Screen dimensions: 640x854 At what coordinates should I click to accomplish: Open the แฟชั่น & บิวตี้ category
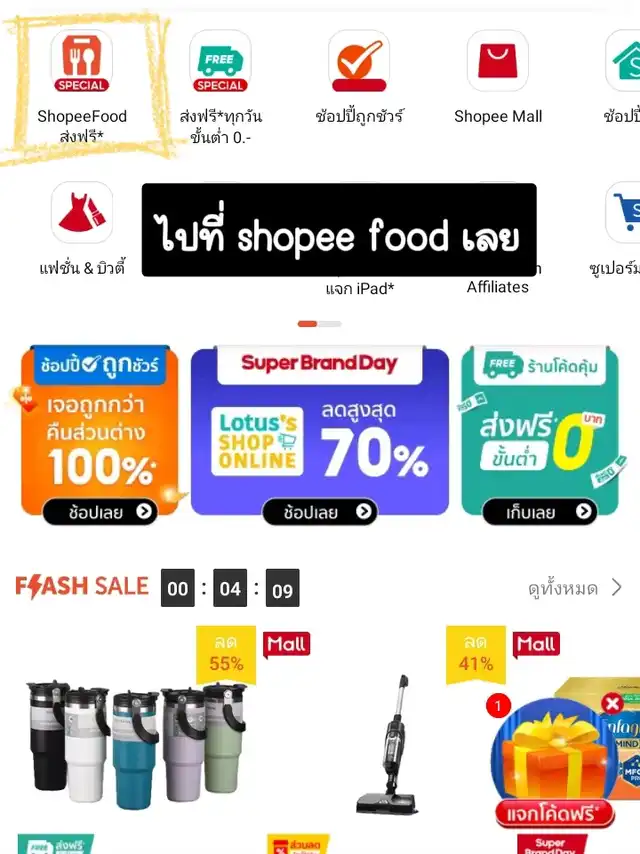(82, 213)
